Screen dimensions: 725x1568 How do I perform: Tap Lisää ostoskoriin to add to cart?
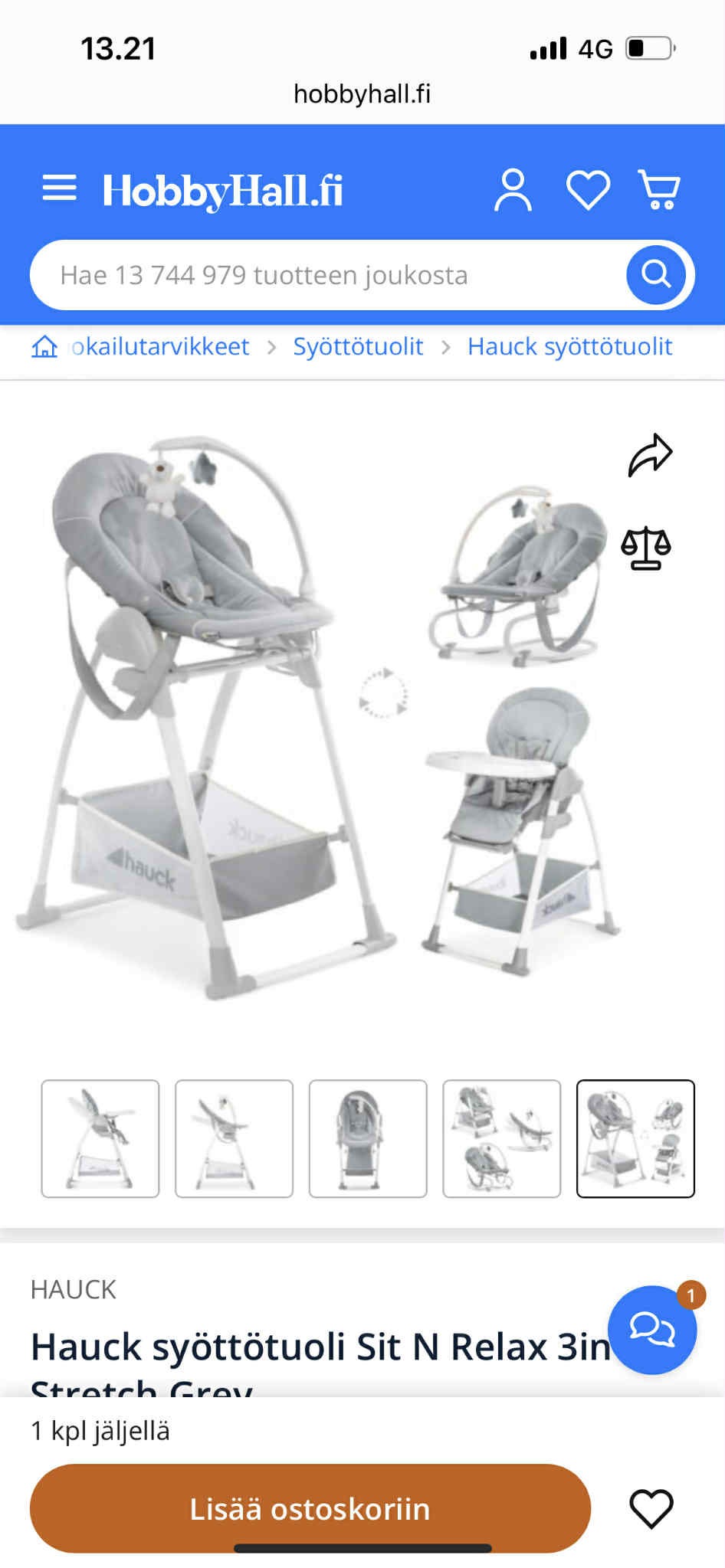[310, 1509]
